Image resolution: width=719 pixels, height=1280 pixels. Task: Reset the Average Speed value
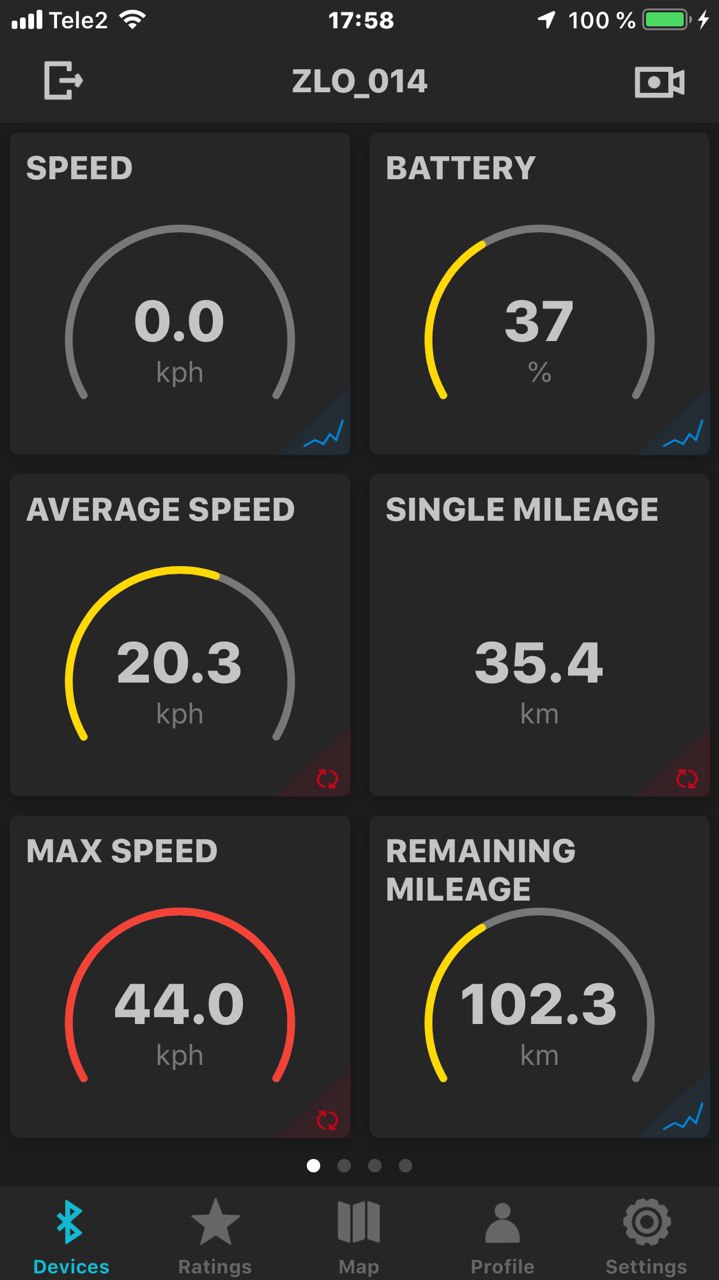pyautogui.click(x=327, y=779)
